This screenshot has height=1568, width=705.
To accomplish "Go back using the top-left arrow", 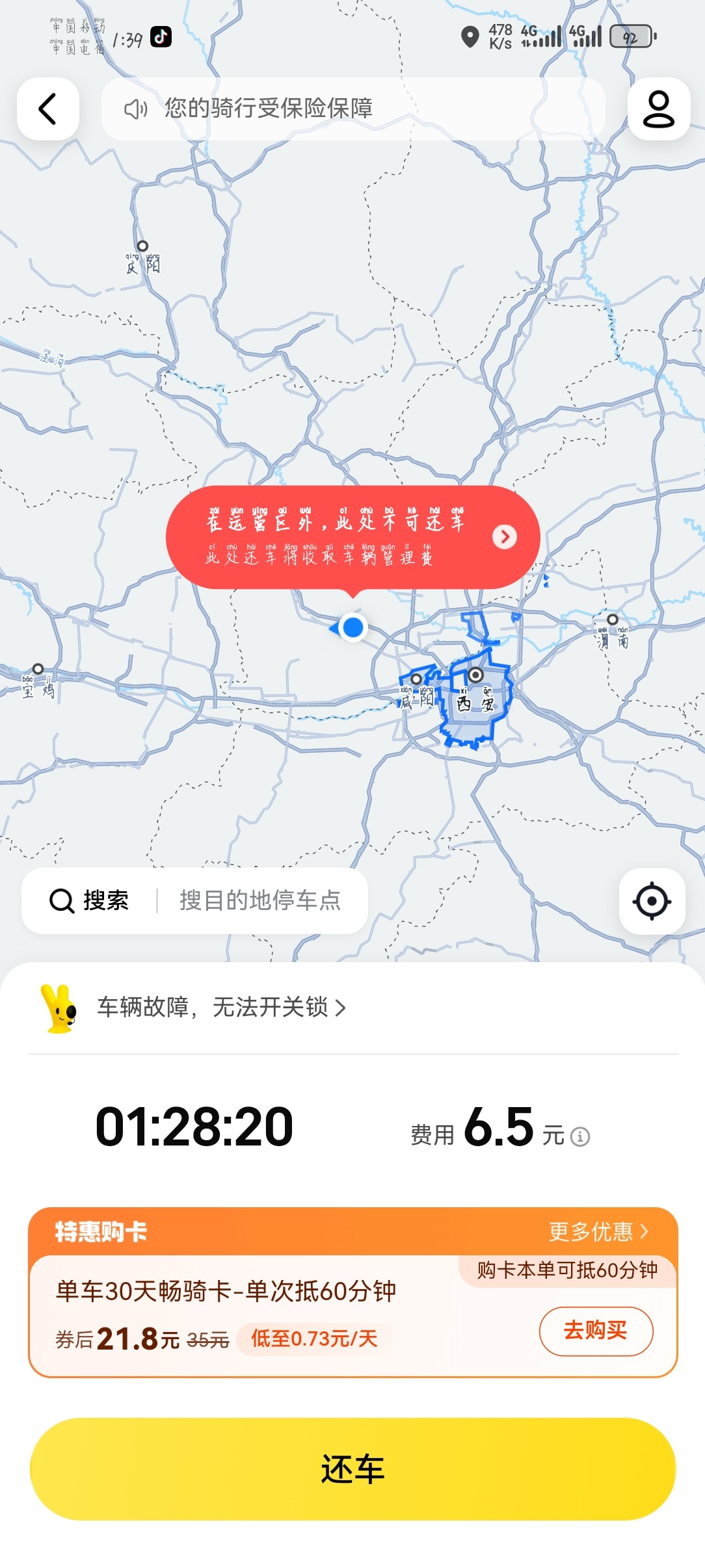I will [48, 109].
